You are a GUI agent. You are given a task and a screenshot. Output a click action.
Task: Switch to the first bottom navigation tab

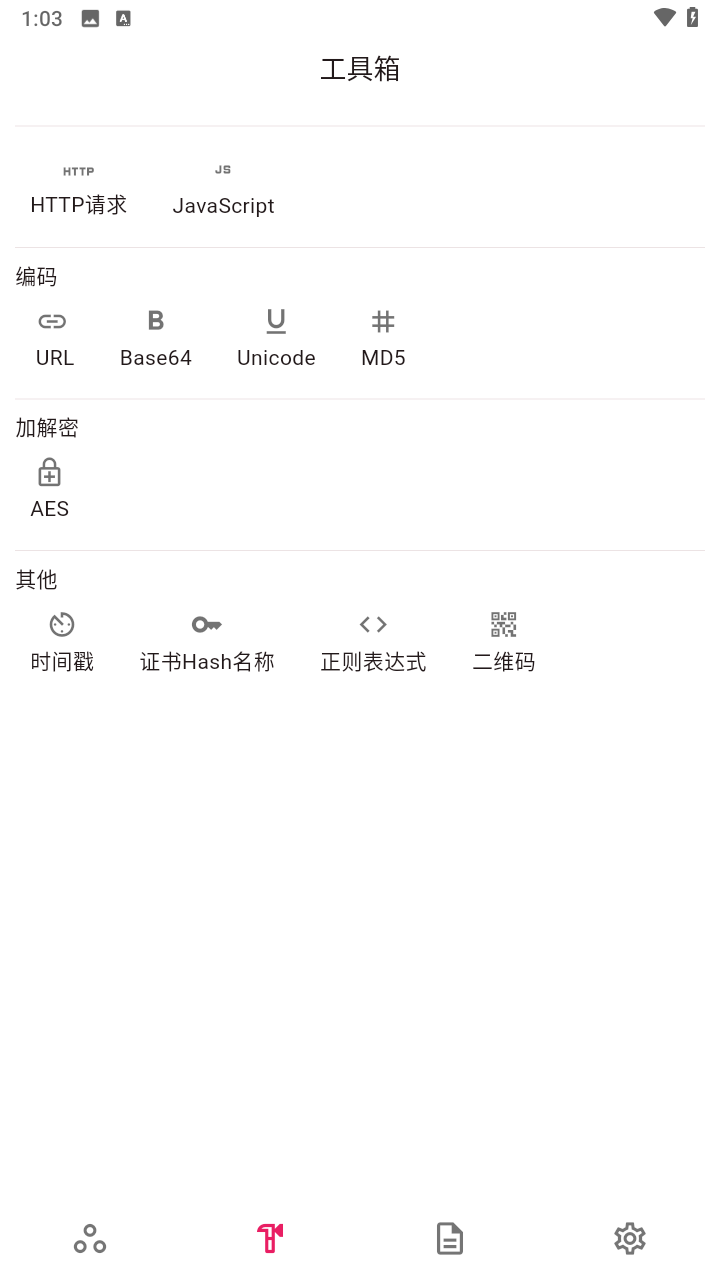(x=90, y=1239)
